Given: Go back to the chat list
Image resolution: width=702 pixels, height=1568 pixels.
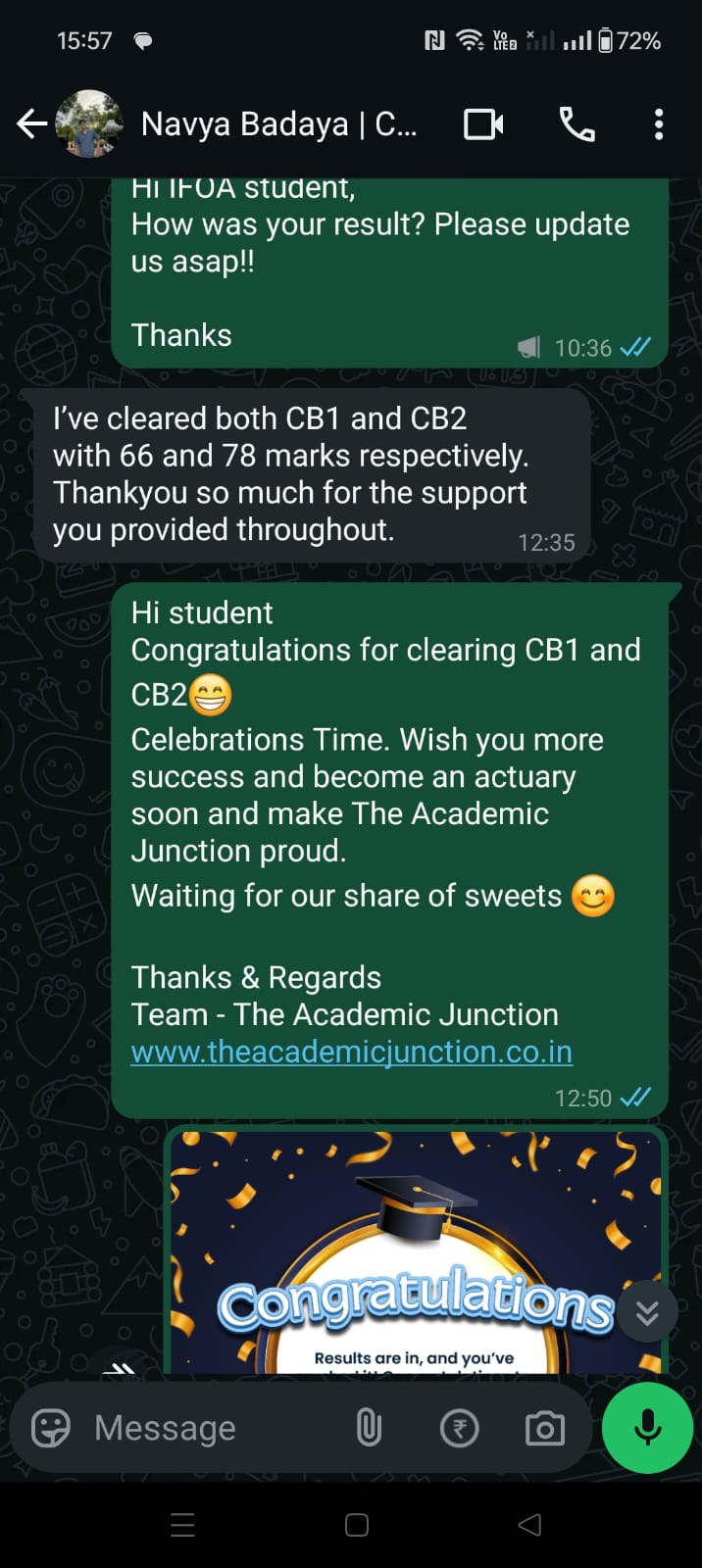Looking at the screenshot, I should point(31,124).
